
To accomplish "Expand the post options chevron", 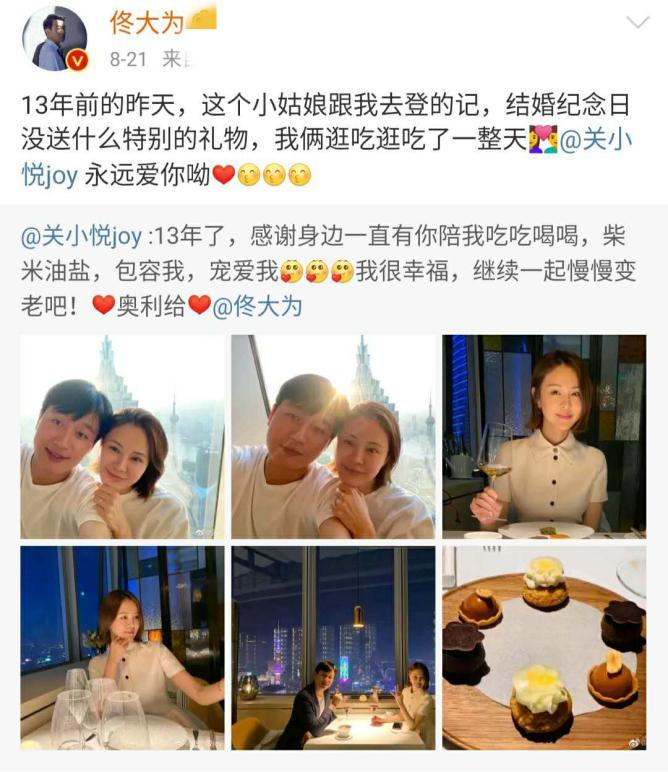I will click(x=637, y=23).
